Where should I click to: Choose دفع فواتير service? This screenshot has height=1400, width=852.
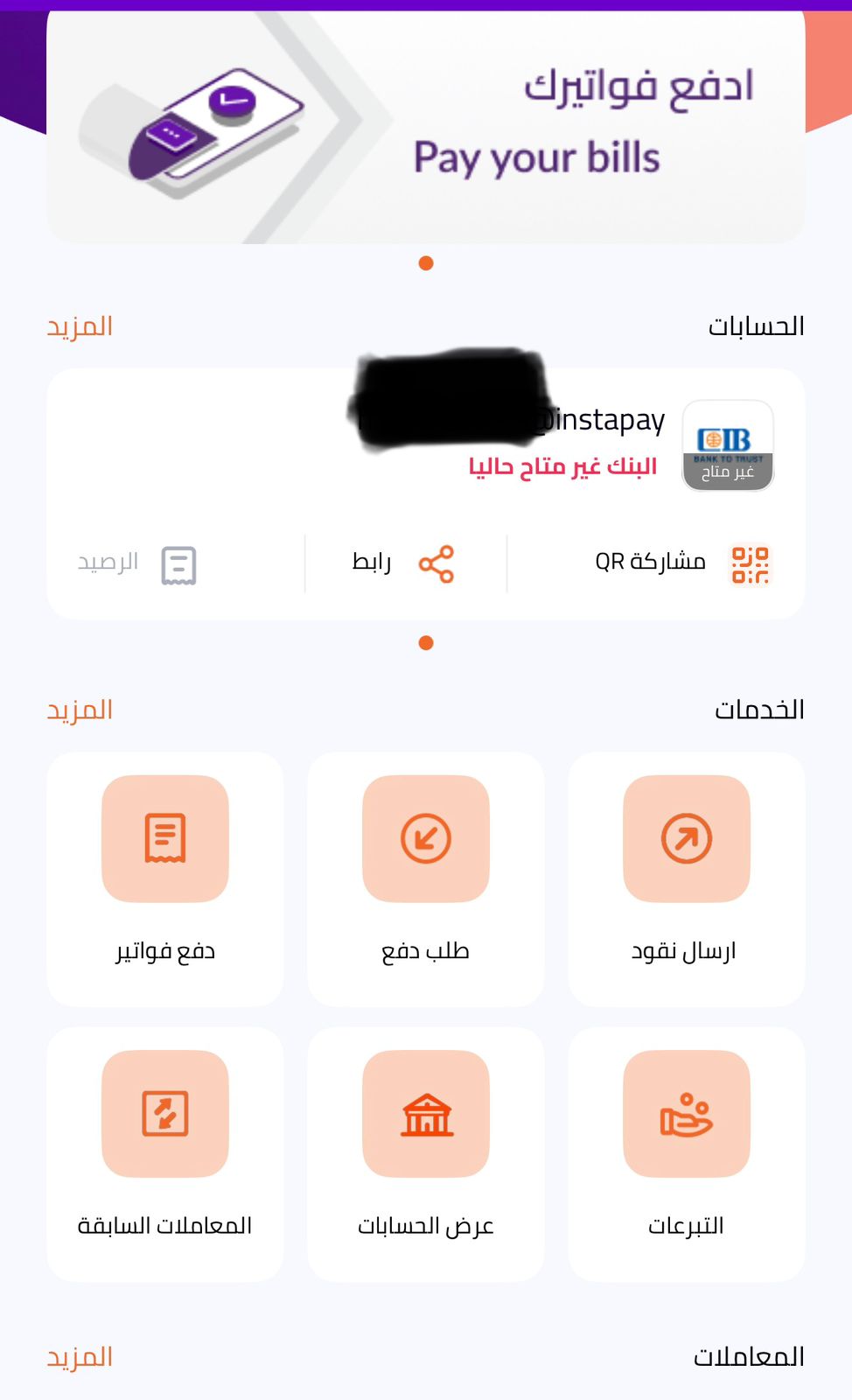(165, 878)
